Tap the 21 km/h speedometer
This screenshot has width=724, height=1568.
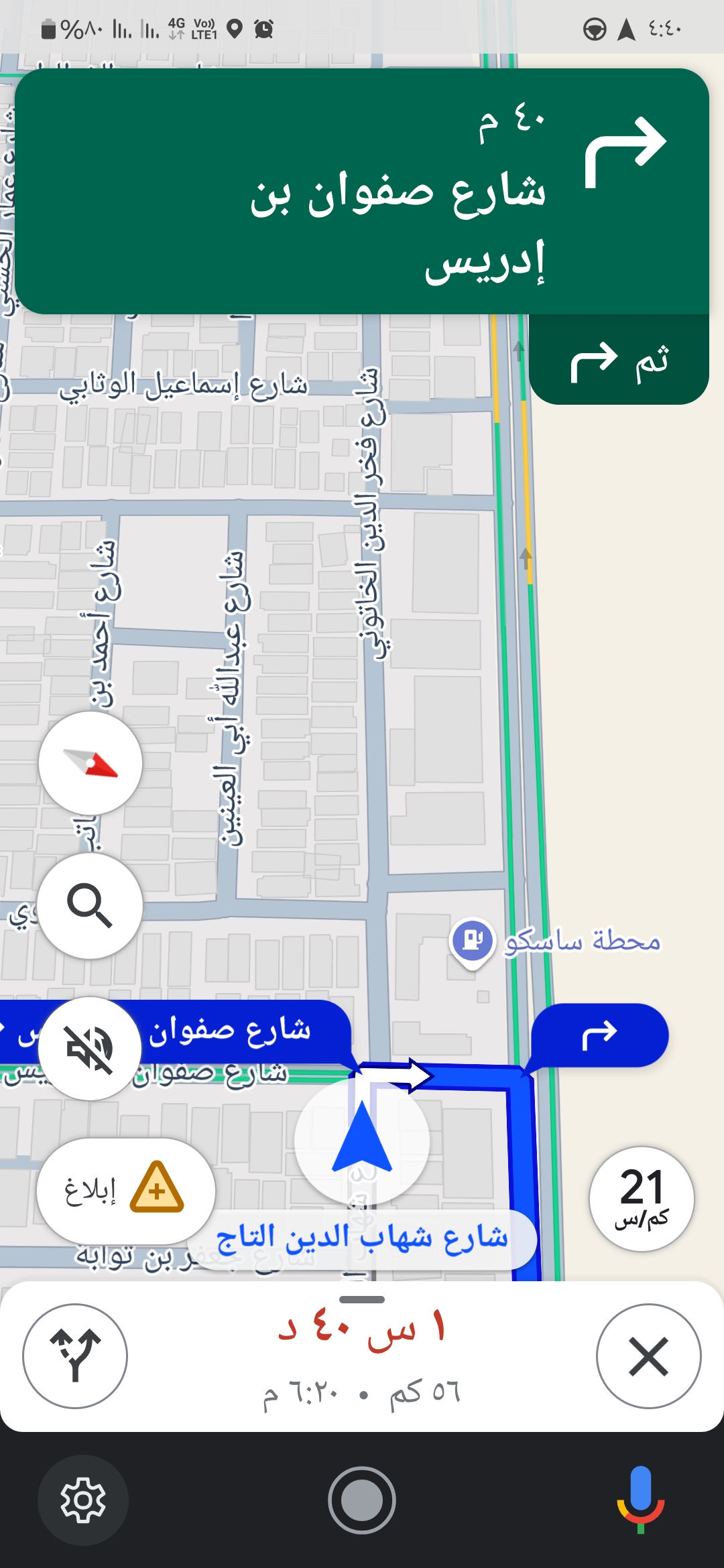click(x=642, y=1199)
